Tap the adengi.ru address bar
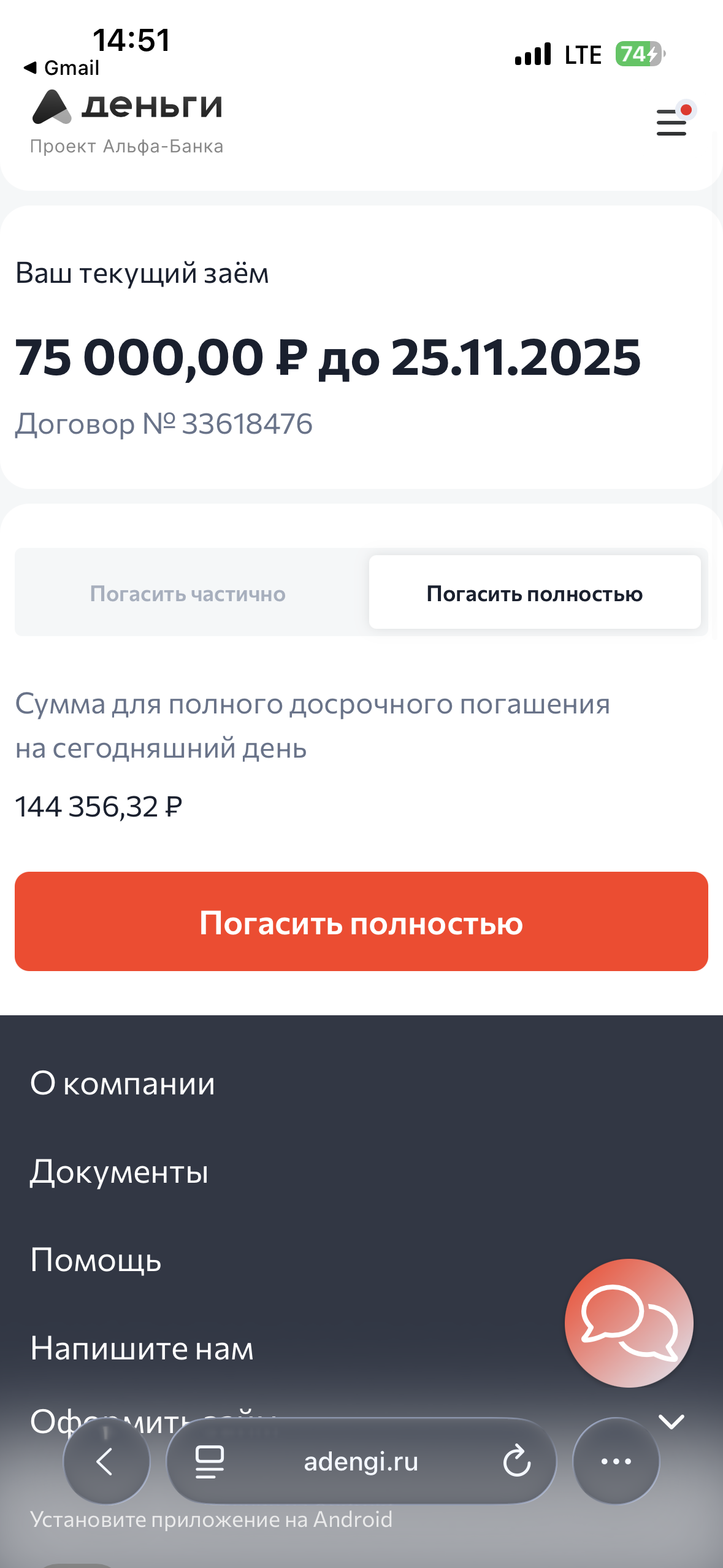The image size is (723, 1568). (362, 1461)
